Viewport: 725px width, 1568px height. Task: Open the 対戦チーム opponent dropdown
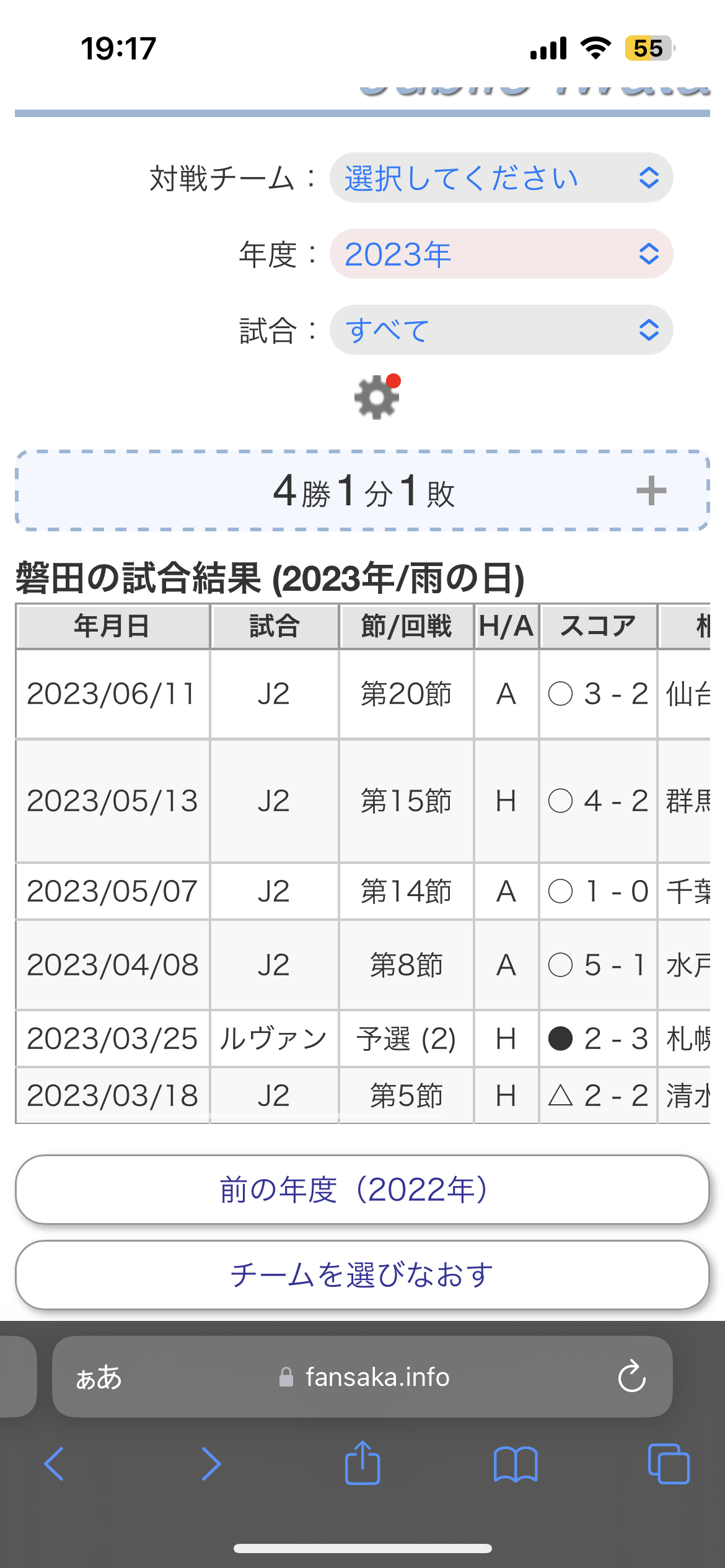pos(501,178)
